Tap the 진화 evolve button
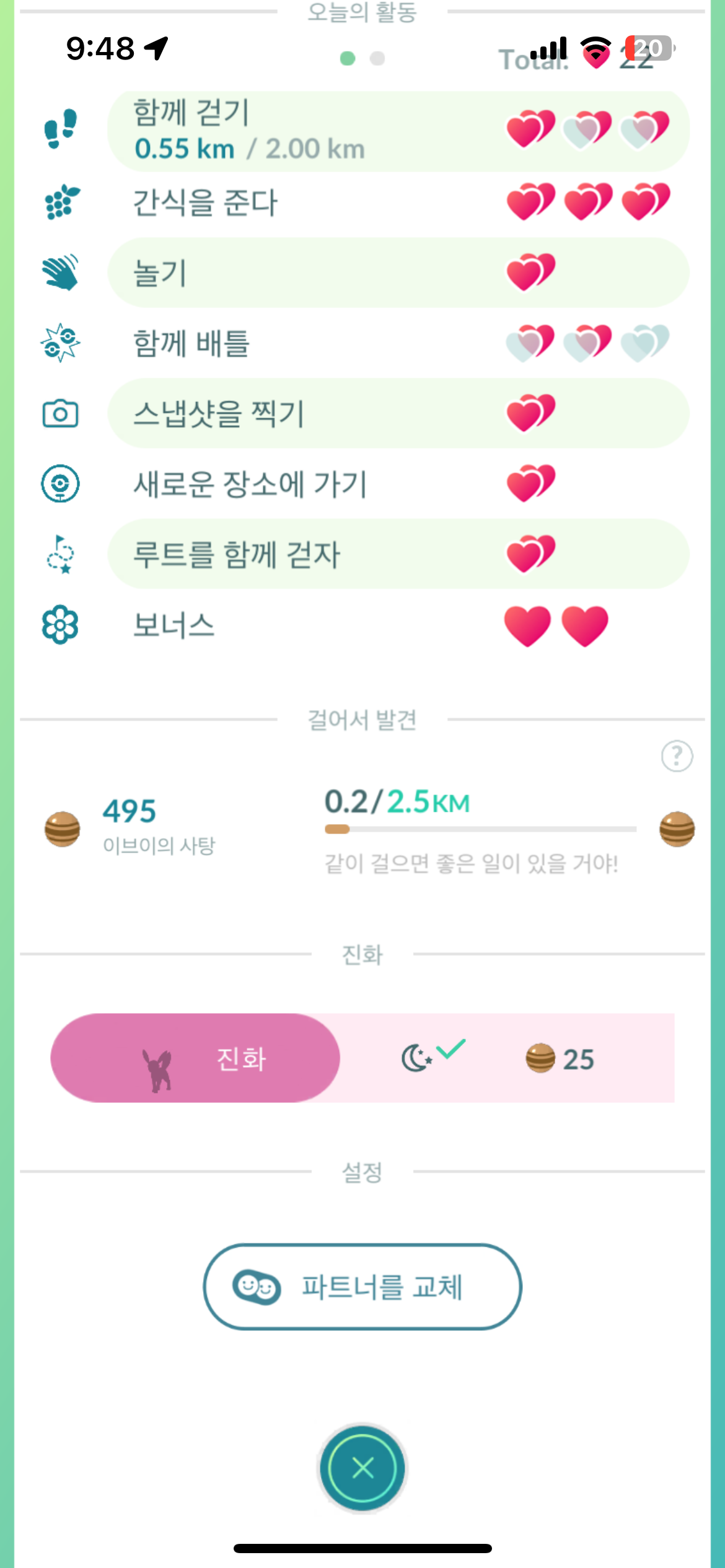This screenshot has height=1568, width=725. (x=195, y=1058)
